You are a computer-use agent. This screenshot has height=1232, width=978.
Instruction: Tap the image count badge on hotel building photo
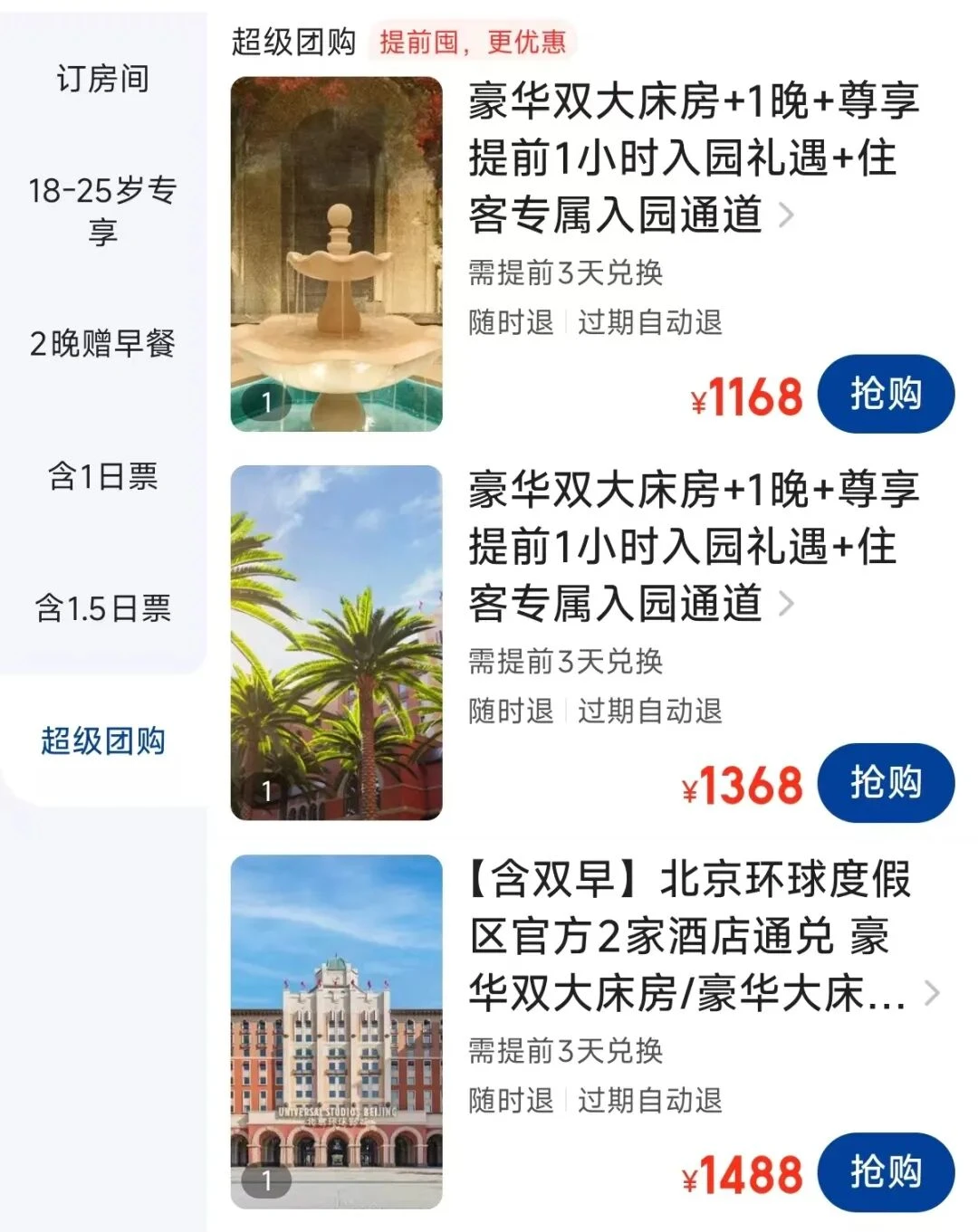(267, 1180)
